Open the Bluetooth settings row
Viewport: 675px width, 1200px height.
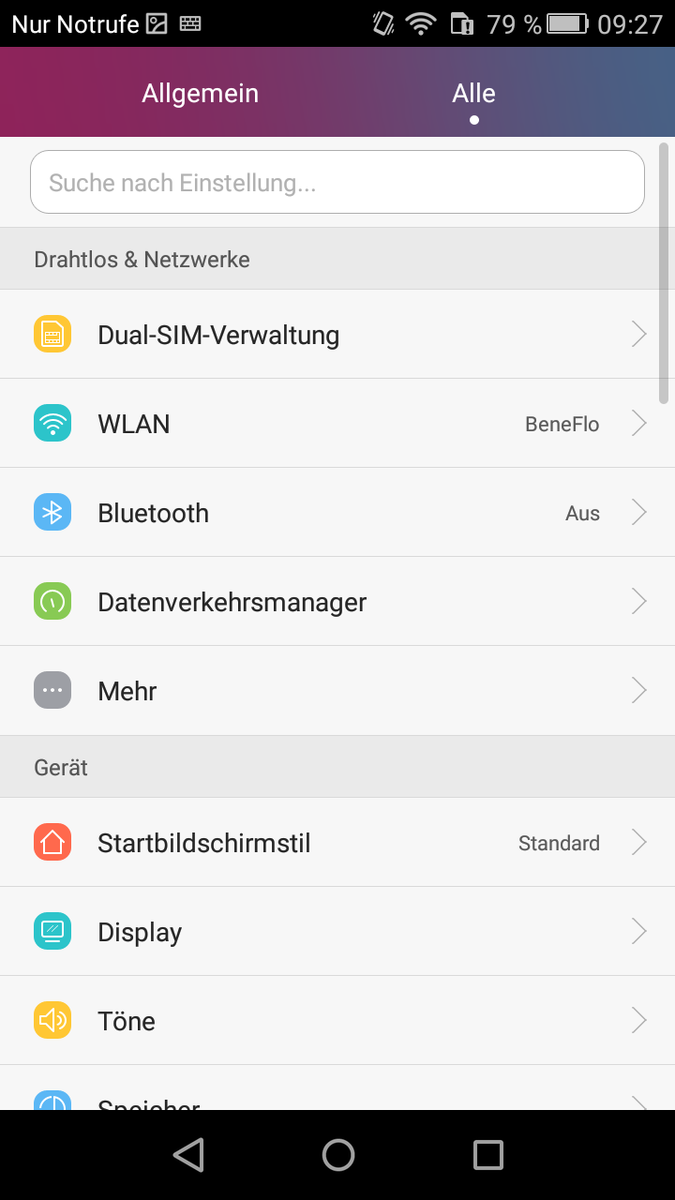tap(337, 513)
